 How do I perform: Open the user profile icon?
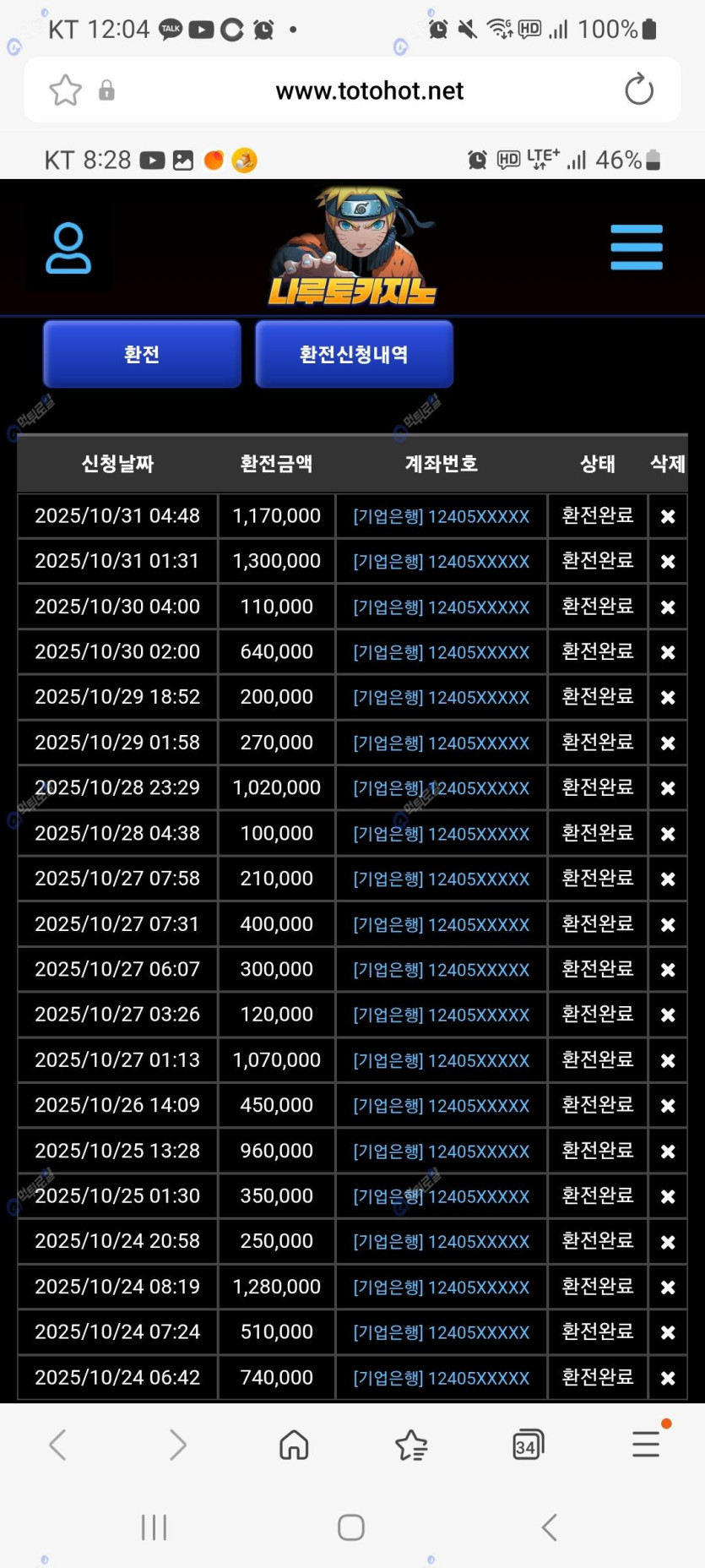click(68, 248)
